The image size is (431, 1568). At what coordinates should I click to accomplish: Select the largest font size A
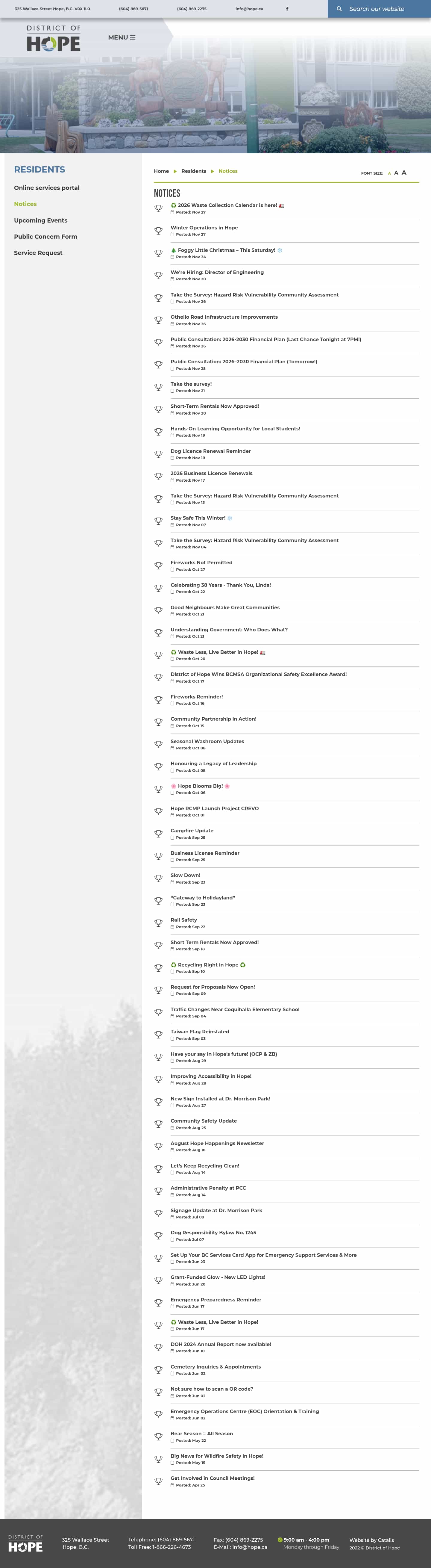[404, 173]
